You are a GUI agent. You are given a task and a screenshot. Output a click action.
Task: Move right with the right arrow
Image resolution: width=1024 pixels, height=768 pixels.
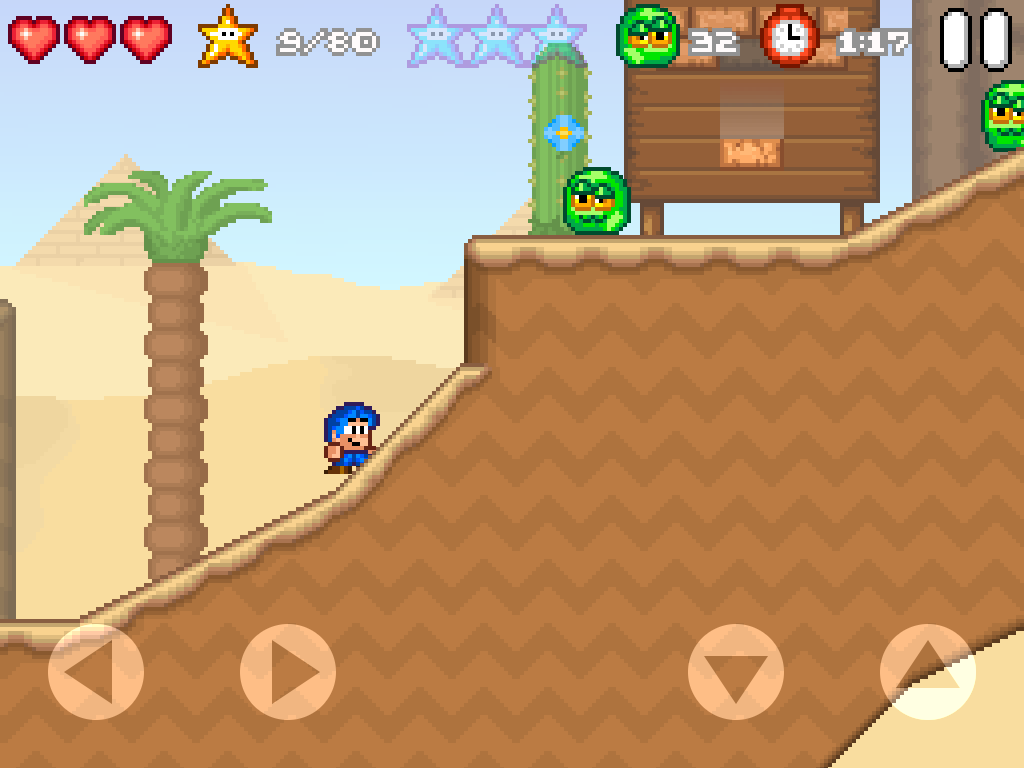point(288,672)
